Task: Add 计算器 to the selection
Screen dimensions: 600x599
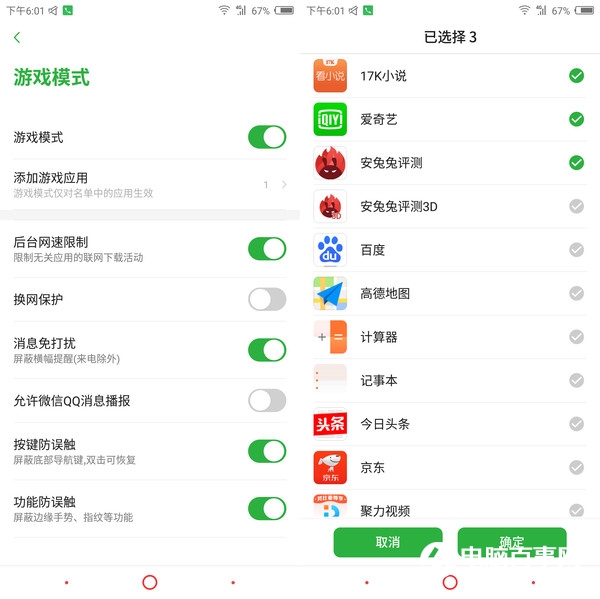Action: (x=576, y=337)
